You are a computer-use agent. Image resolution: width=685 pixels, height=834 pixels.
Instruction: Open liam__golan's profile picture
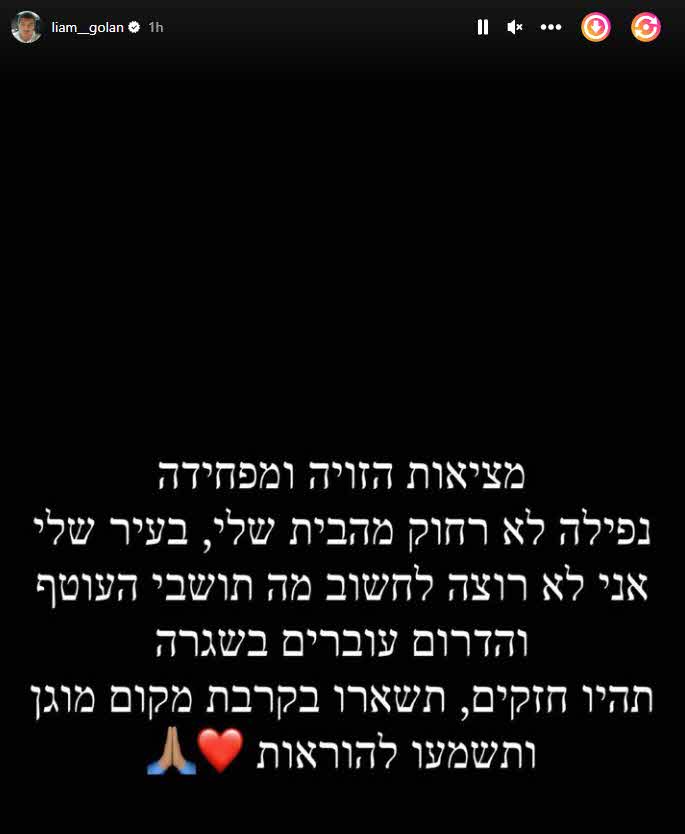tap(26, 28)
